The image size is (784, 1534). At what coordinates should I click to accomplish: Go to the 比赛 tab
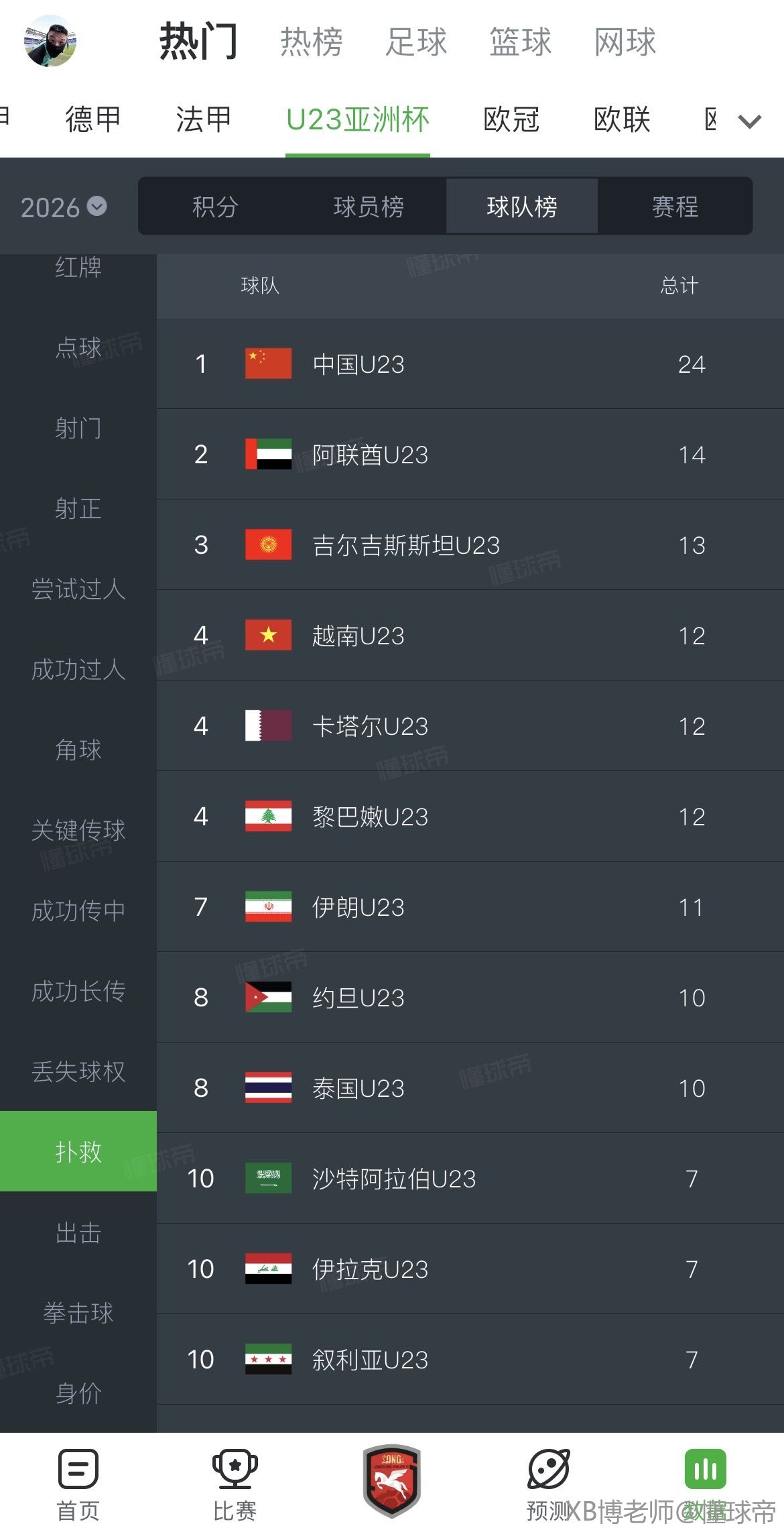click(x=235, y=1482)
